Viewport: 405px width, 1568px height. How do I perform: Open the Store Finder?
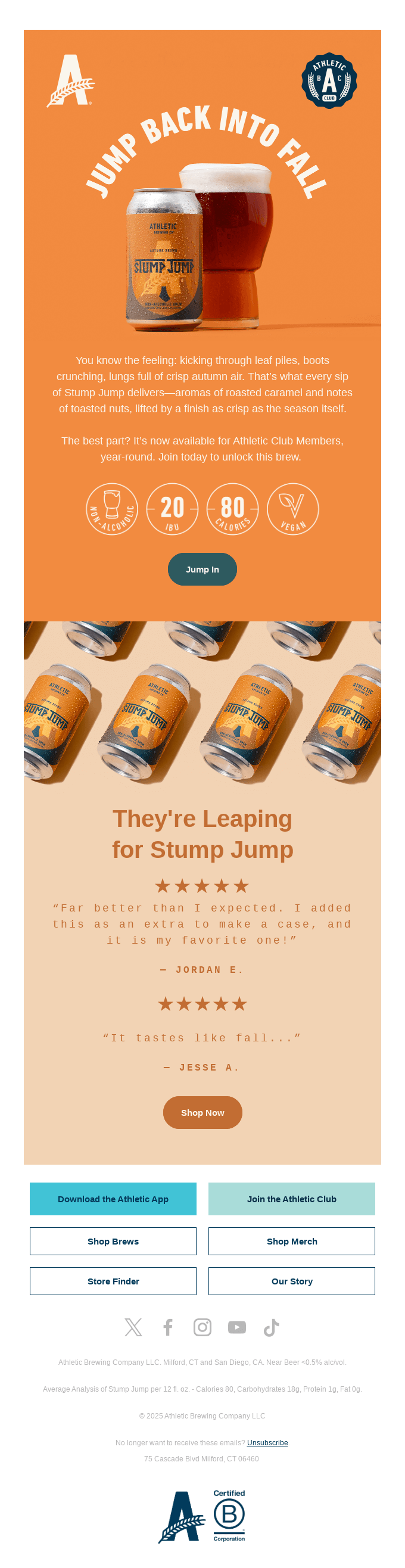[x=113, y=1281]
